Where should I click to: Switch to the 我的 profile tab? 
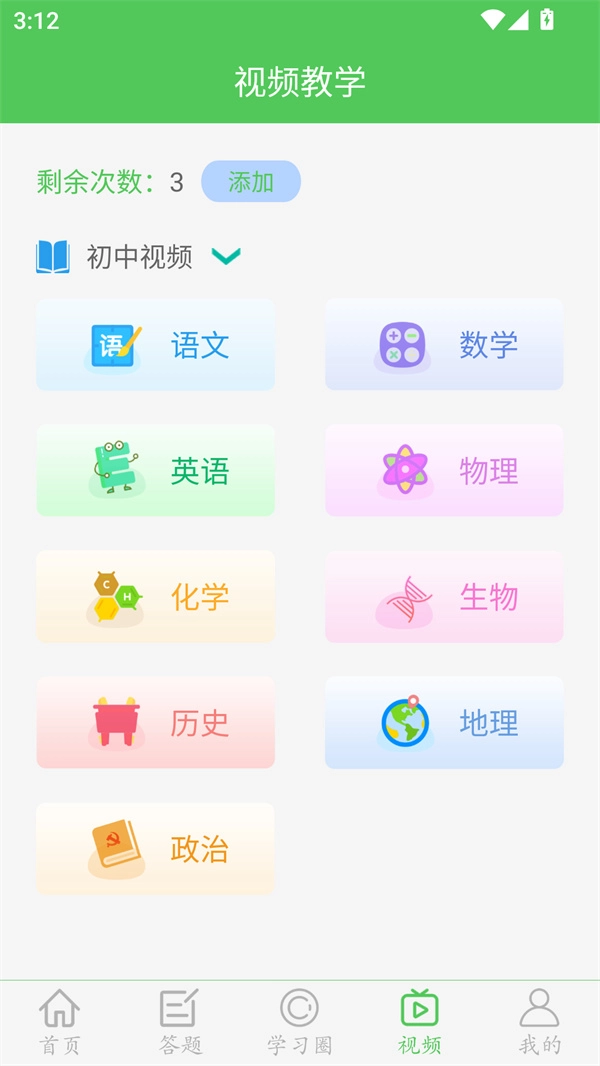[540, 1022]
